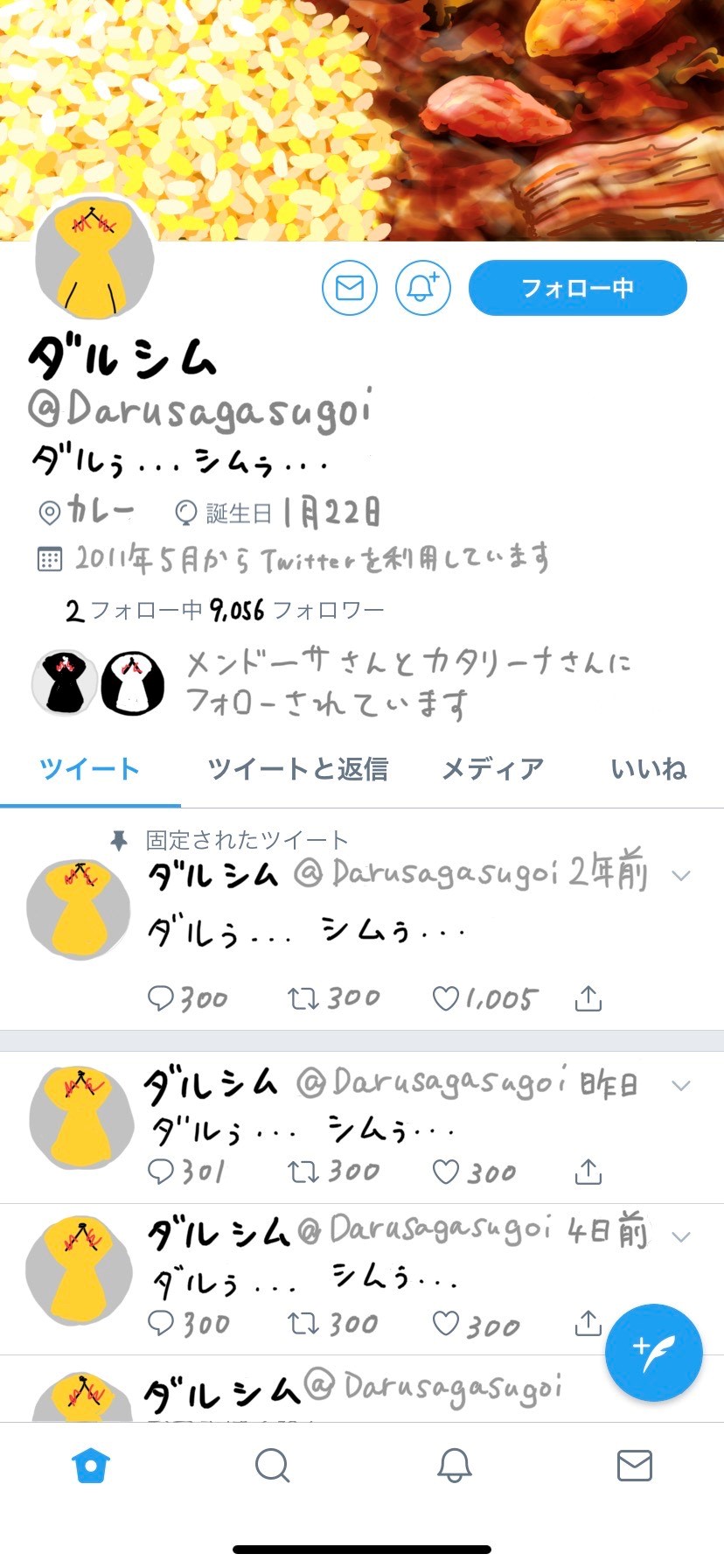This screenshot has width=724, height=1568.
Task: Compose a new tweet with the floating button
Action: tap(653, 1352)
